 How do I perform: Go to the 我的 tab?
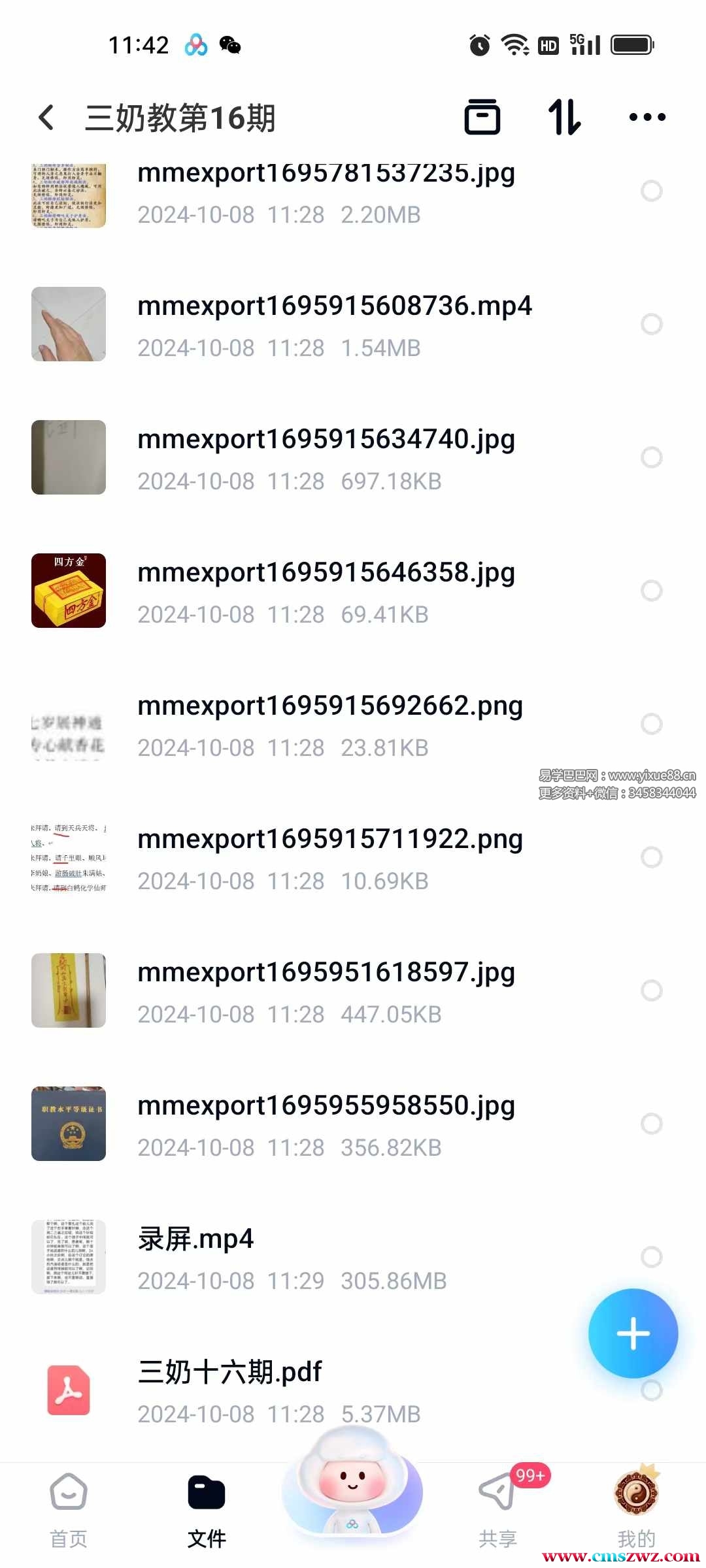pyautogui.click(x=636, y=1511)
